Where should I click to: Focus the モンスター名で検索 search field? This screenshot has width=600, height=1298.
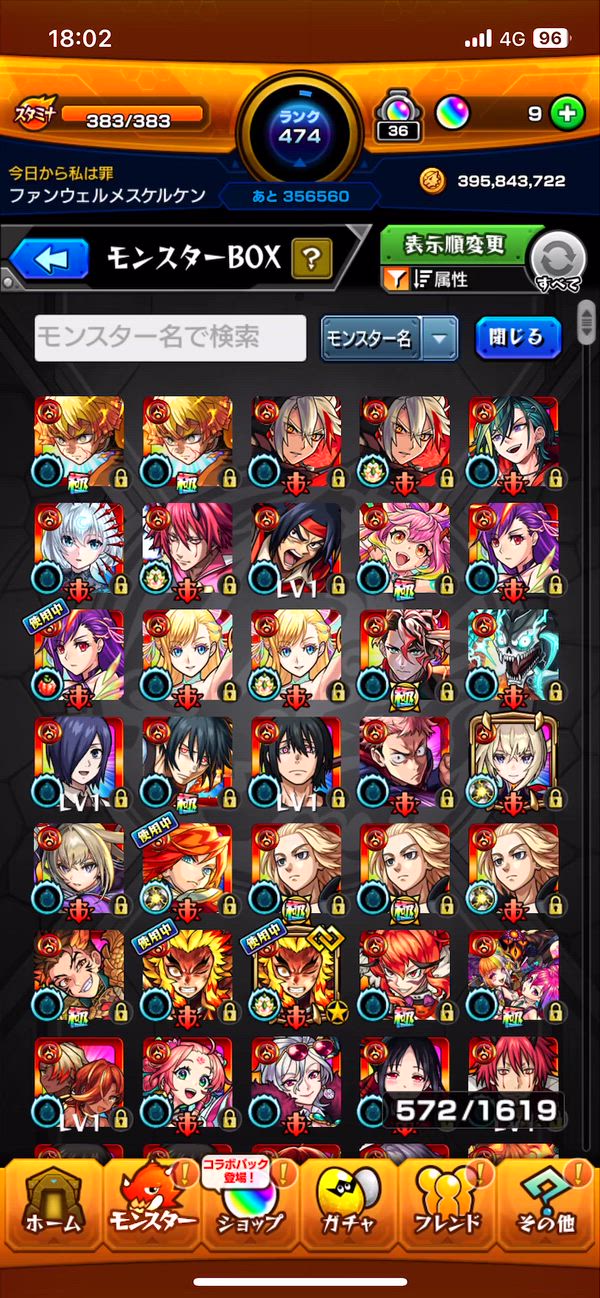170,338
